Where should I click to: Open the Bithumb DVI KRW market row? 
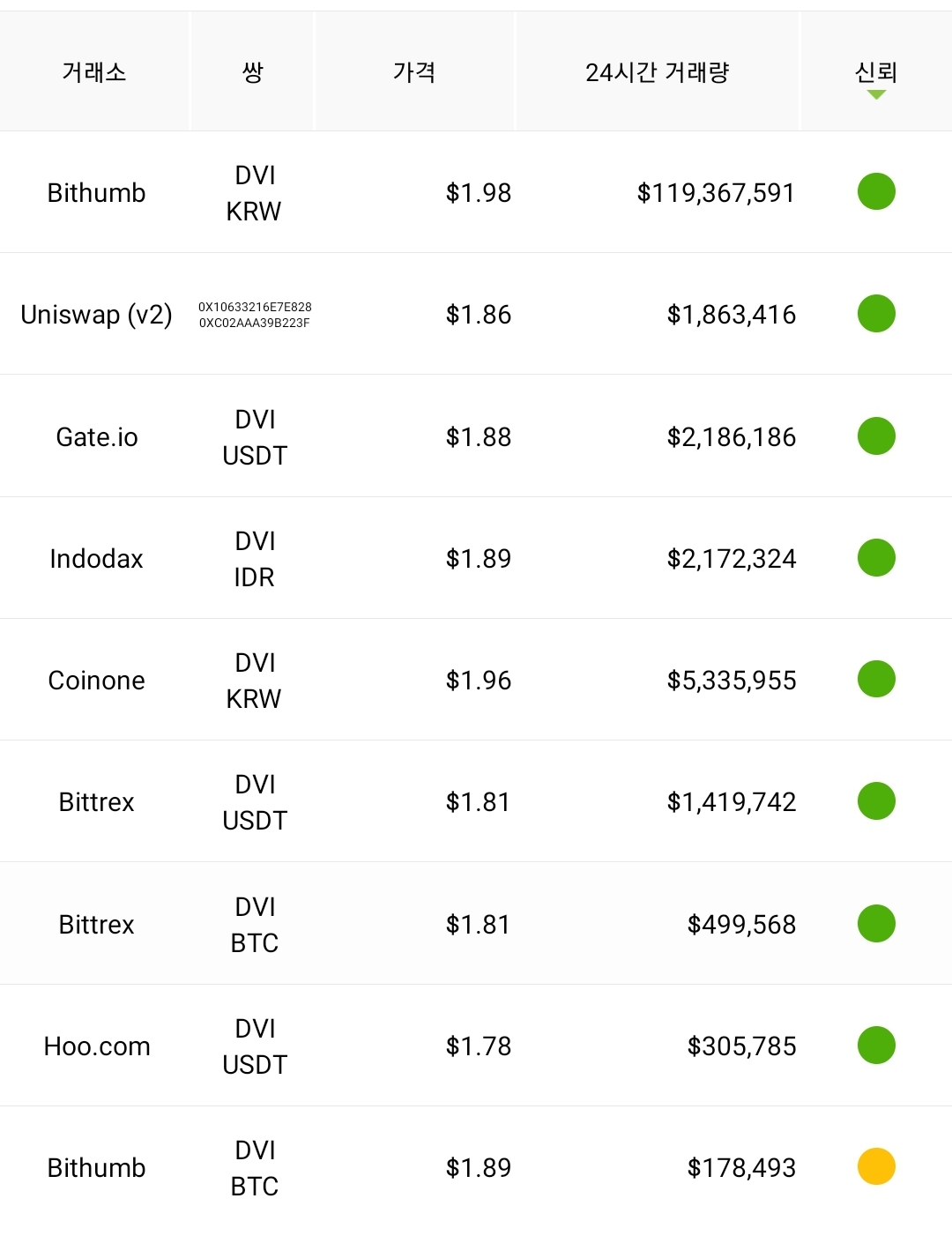[476, 192]
